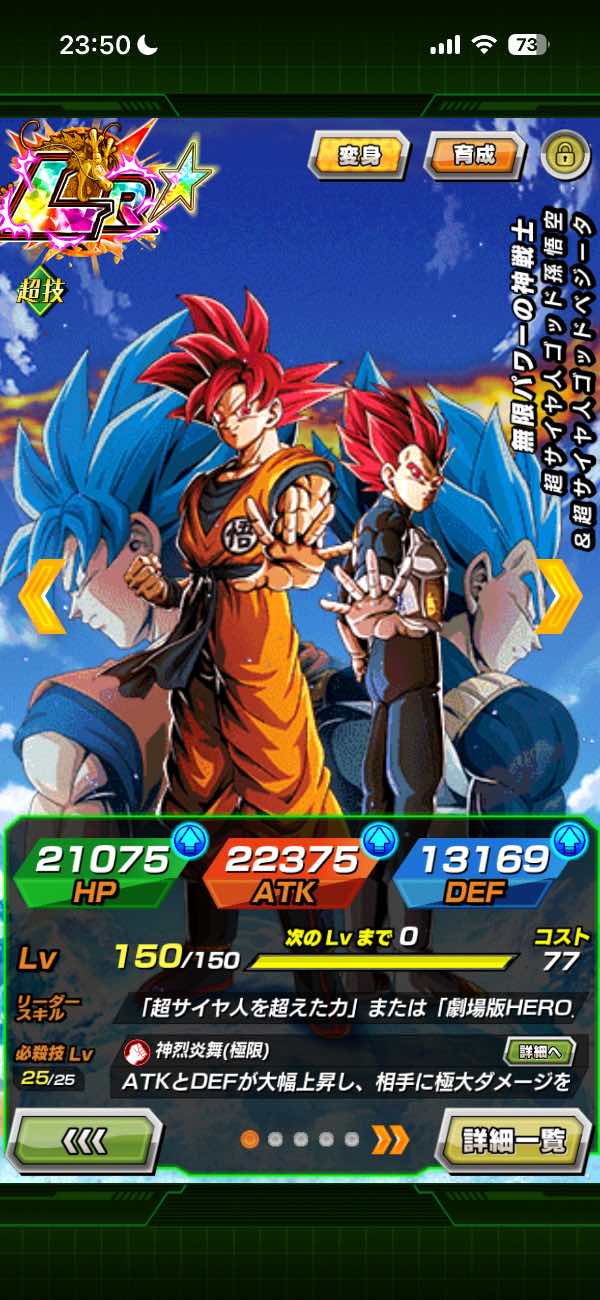Open 詳細へ details for the super attack
The image size is (600, 1300).
[x=539, y=1051]
